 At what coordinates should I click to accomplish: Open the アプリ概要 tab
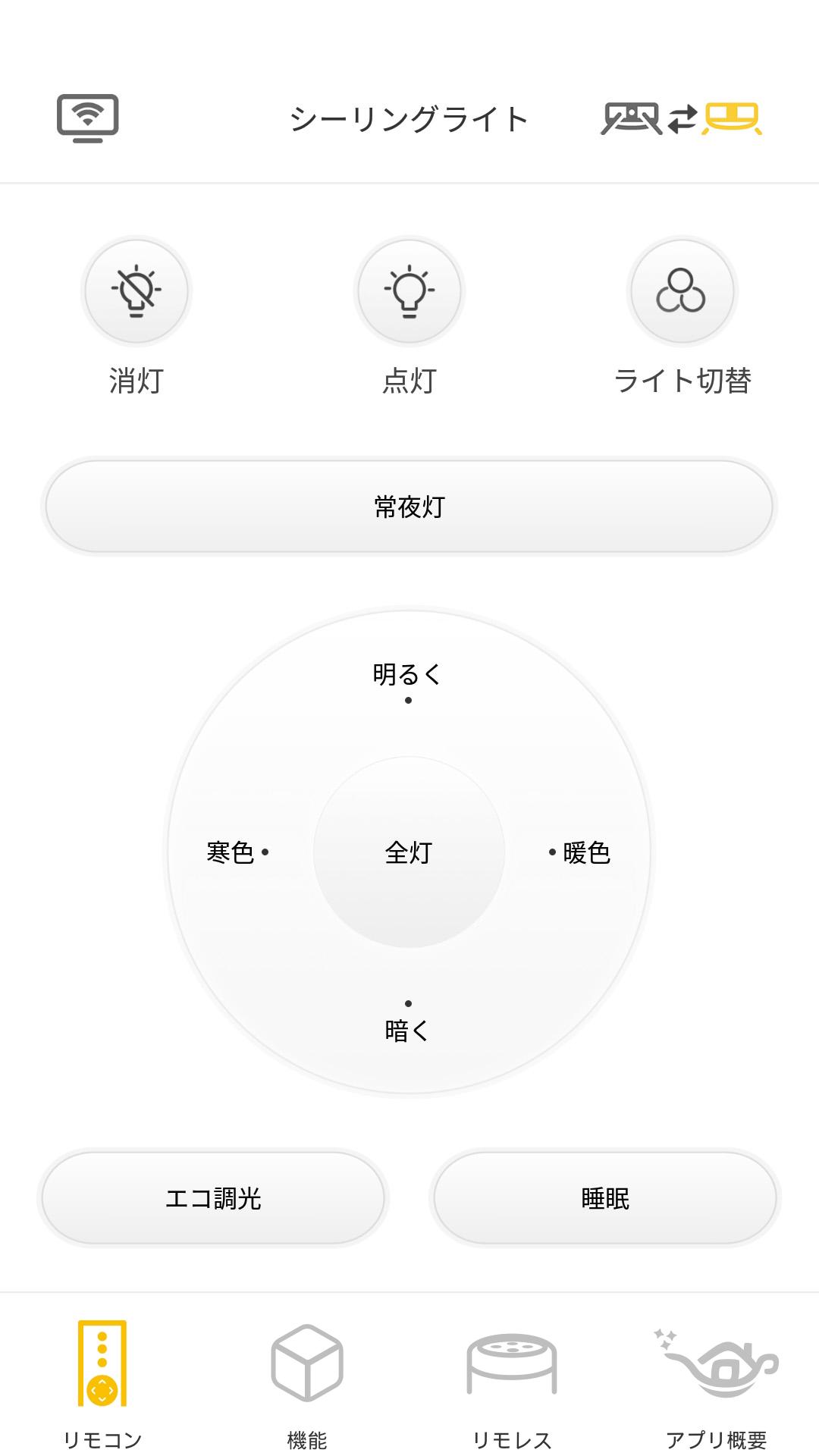[717, 1382]
